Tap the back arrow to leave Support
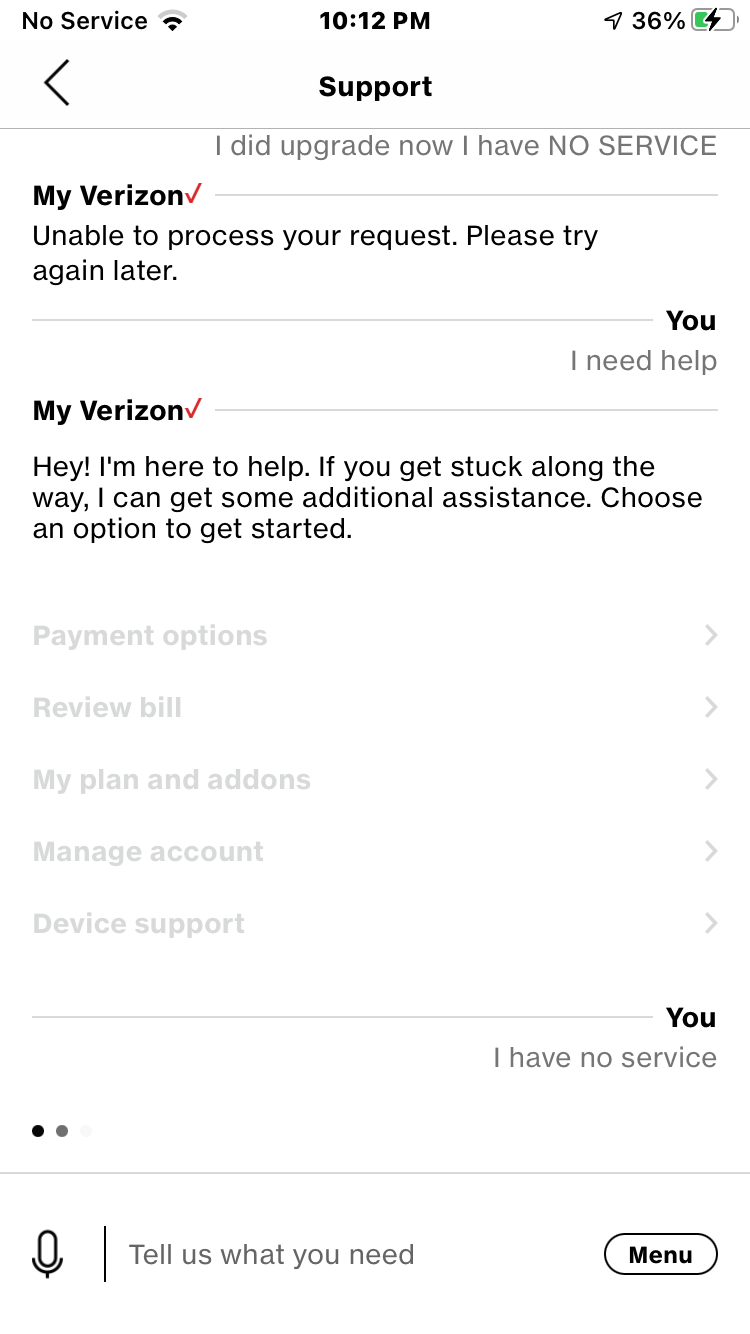This screenshot has height=1334, width=750. pos(56,84)
